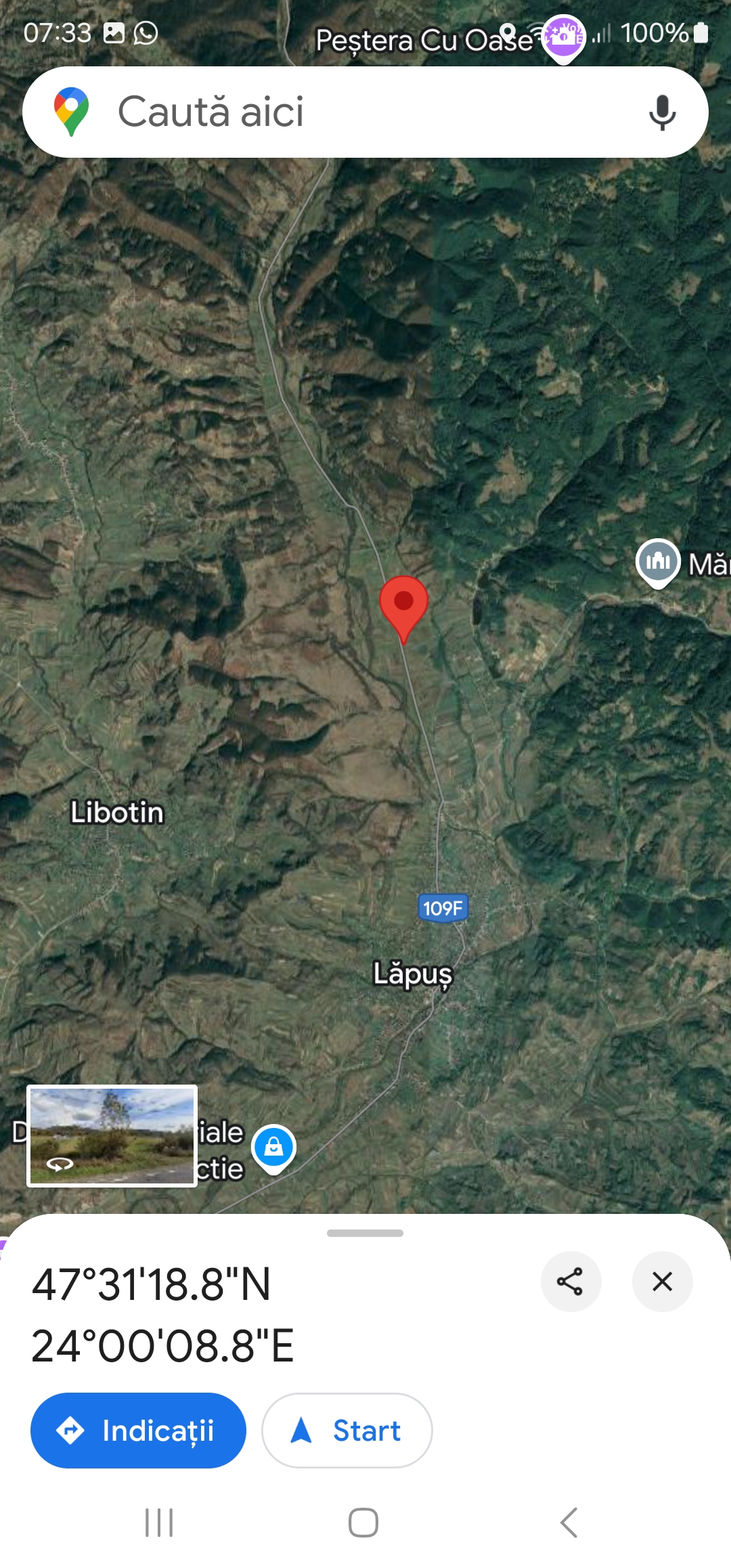
Task: Open the museum marker on the map
Action: tap(658, 563)
